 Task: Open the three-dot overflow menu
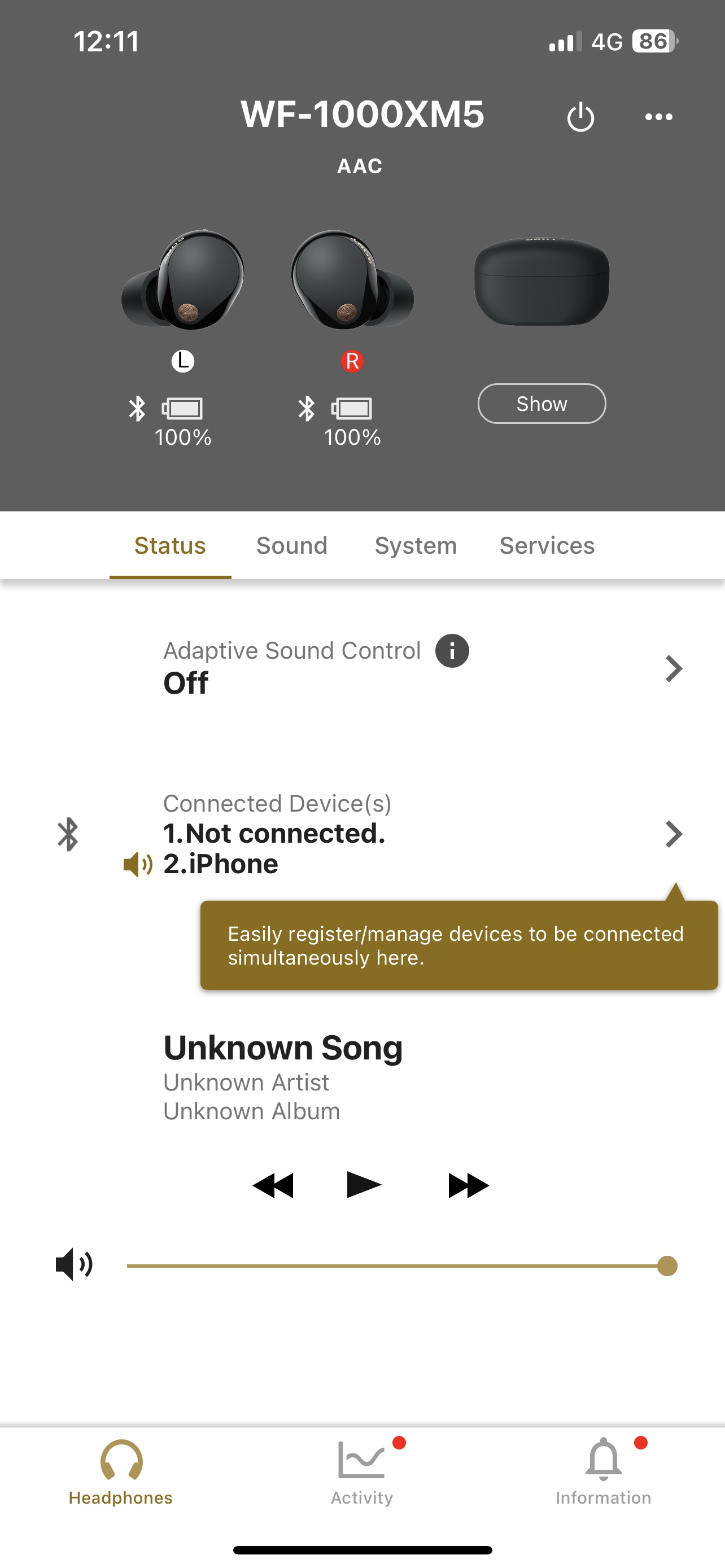click(658, 116)
